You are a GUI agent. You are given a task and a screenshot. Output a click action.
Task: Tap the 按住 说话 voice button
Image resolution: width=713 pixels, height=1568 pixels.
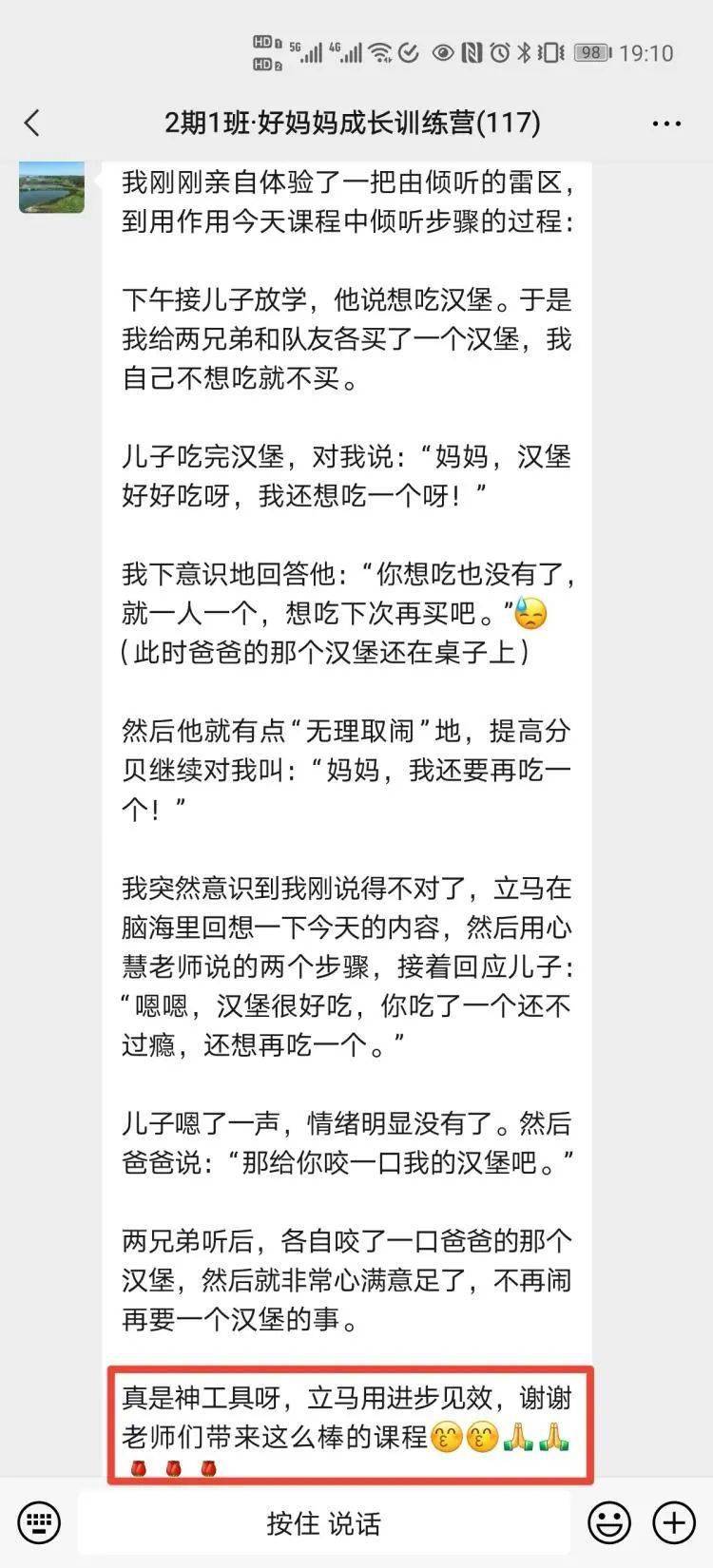pos(323,1523)
